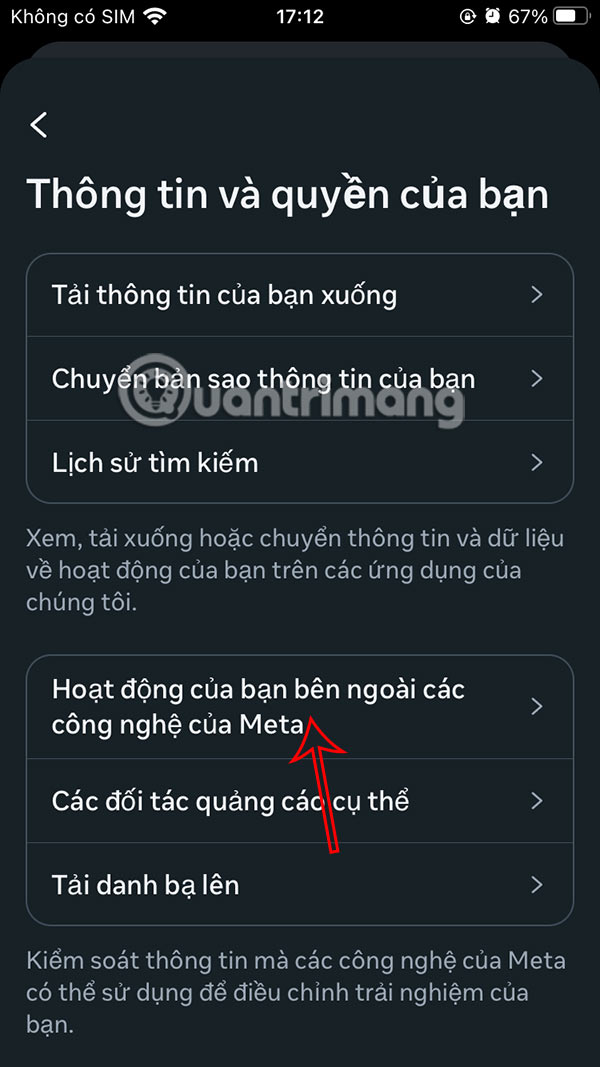Select Chuyển bản sao thông tin của bạn

(299, 379)
